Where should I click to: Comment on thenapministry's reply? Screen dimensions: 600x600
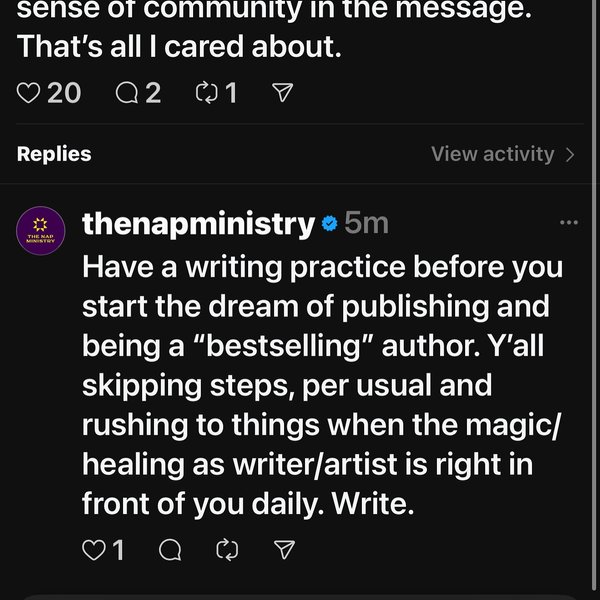pyautogui.click(x=170, y=549)
